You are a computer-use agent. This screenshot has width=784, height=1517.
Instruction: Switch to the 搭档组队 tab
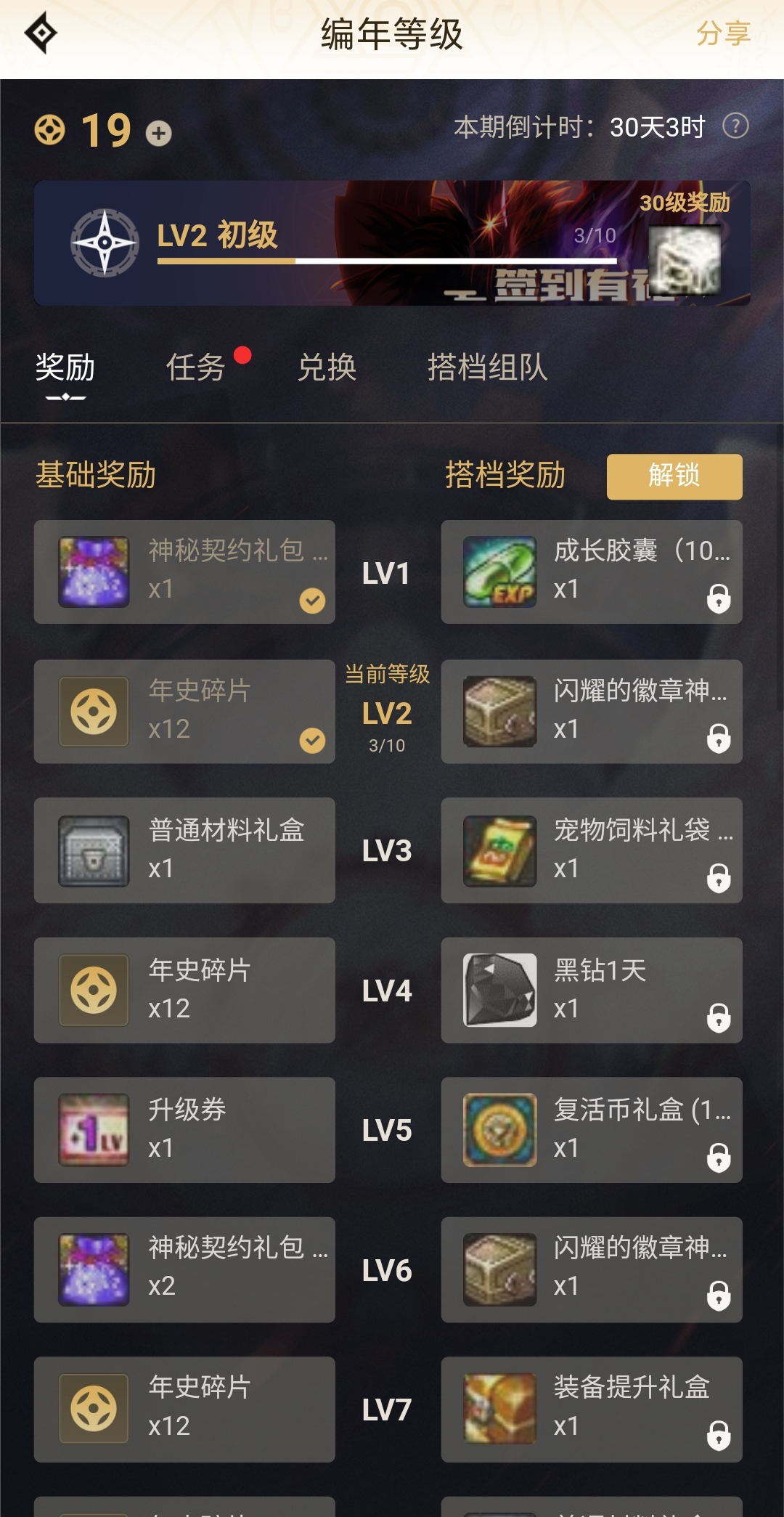pyautogui.click(x=487, y=367)
